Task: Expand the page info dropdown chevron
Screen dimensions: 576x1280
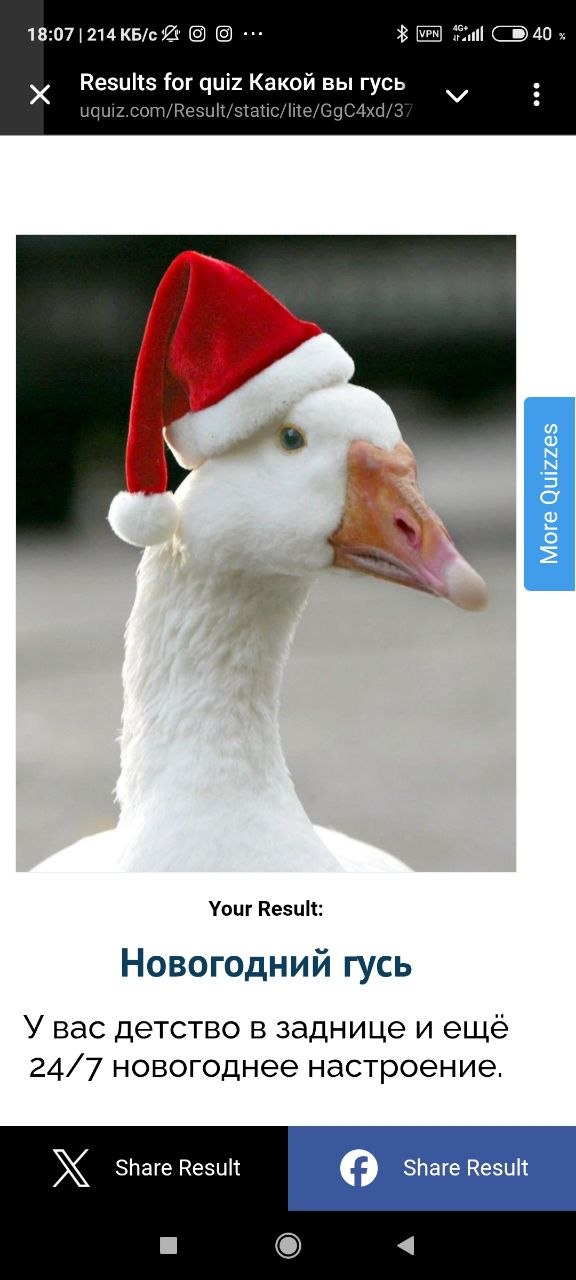Action: pos(457,96)
